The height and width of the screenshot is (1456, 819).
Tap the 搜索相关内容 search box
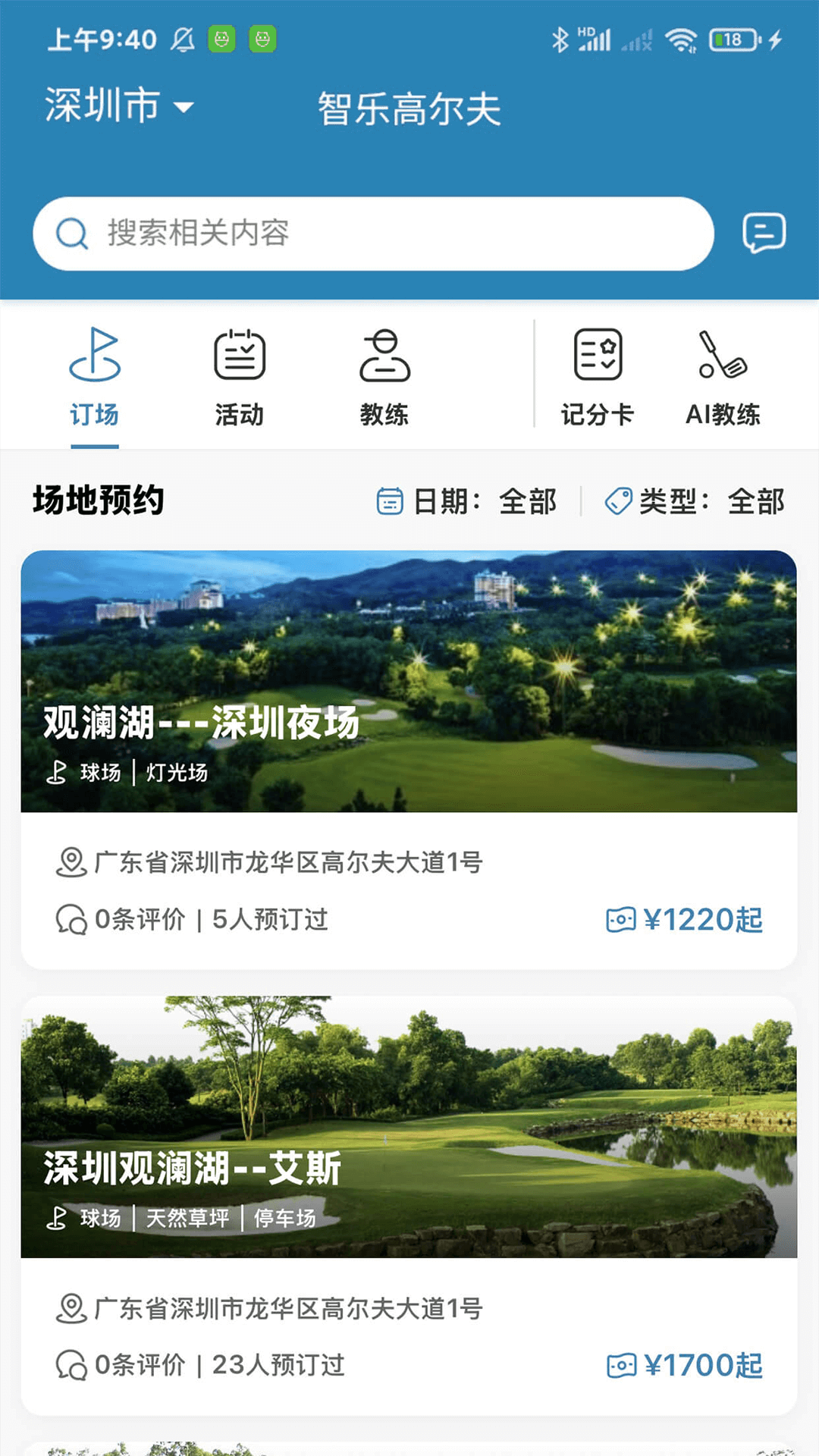[x=373, y=234]
